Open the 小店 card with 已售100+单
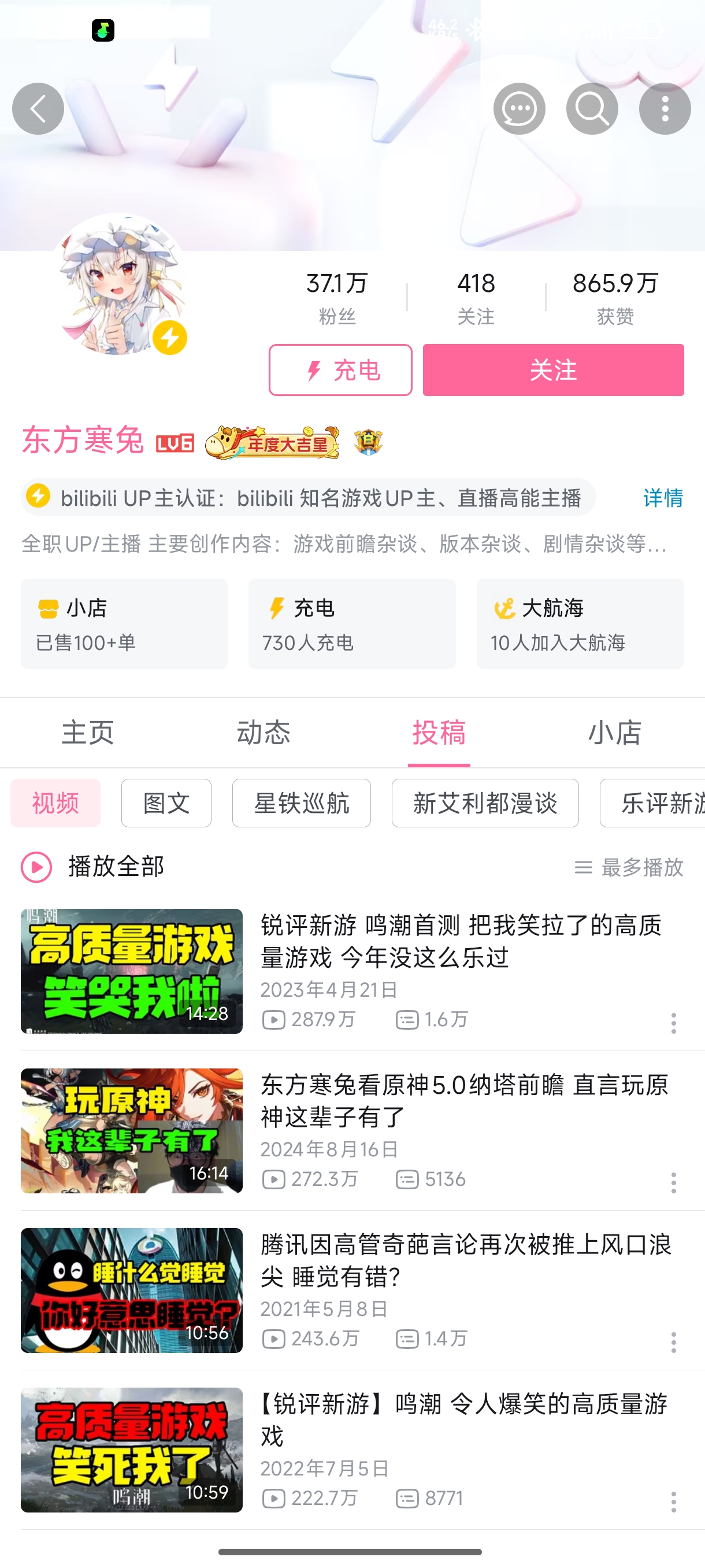Viewport: 705px width, 1568px height. coord(124,624)
